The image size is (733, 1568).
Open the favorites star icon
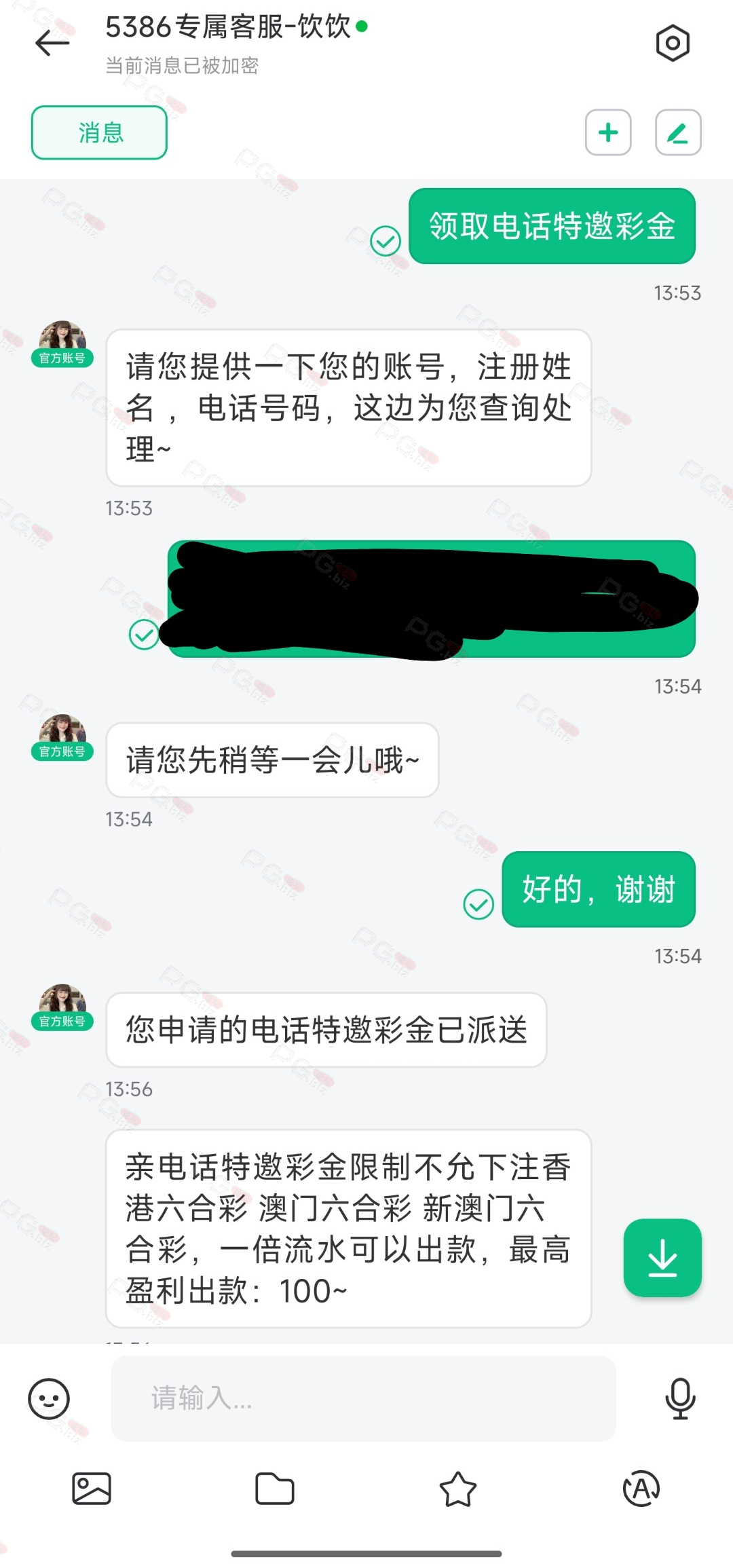pos(458,1489)
